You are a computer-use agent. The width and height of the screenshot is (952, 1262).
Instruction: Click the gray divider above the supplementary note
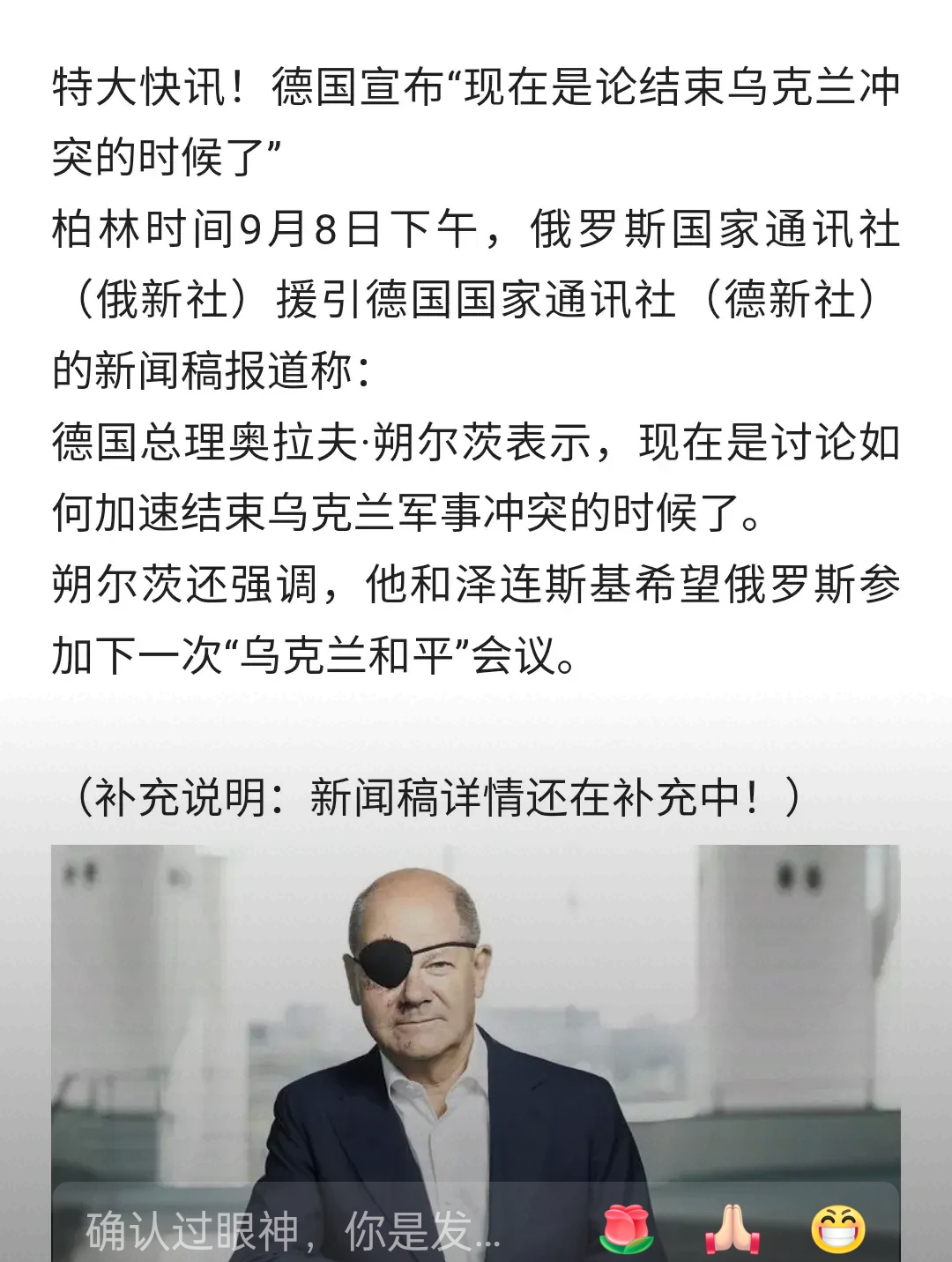[x=476, y=700]
